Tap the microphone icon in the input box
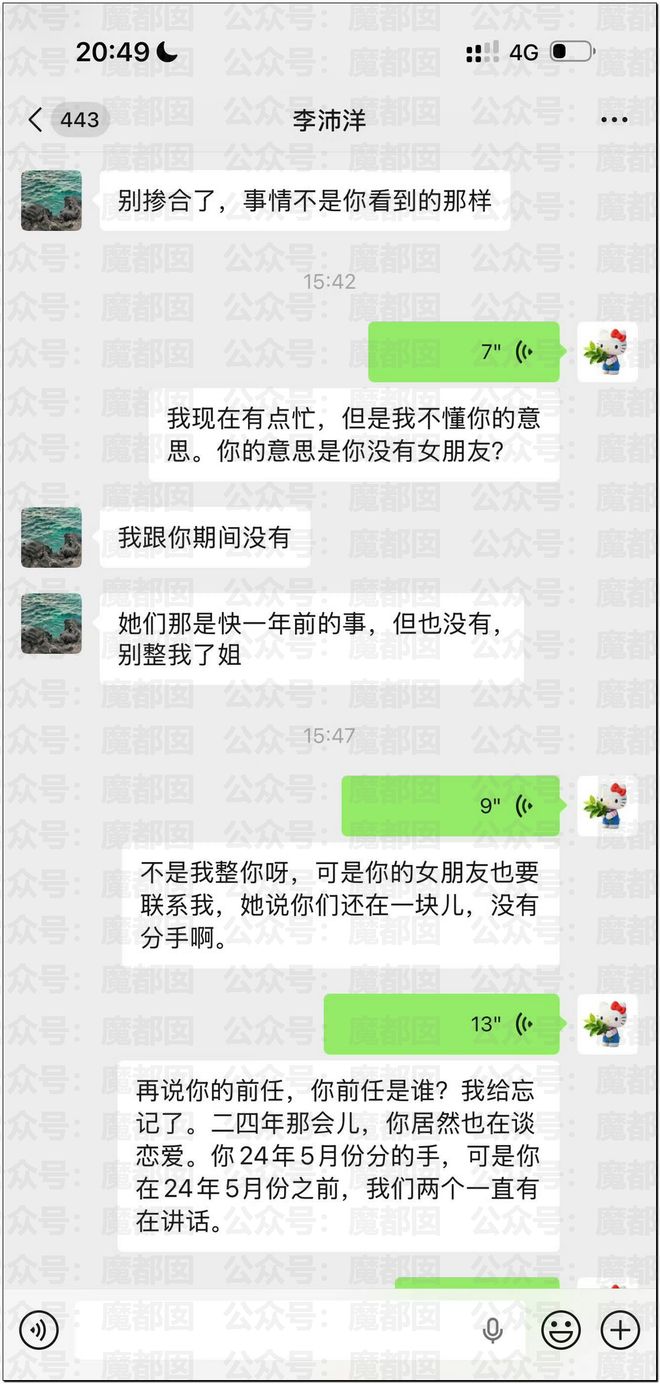 [492, 1330]
